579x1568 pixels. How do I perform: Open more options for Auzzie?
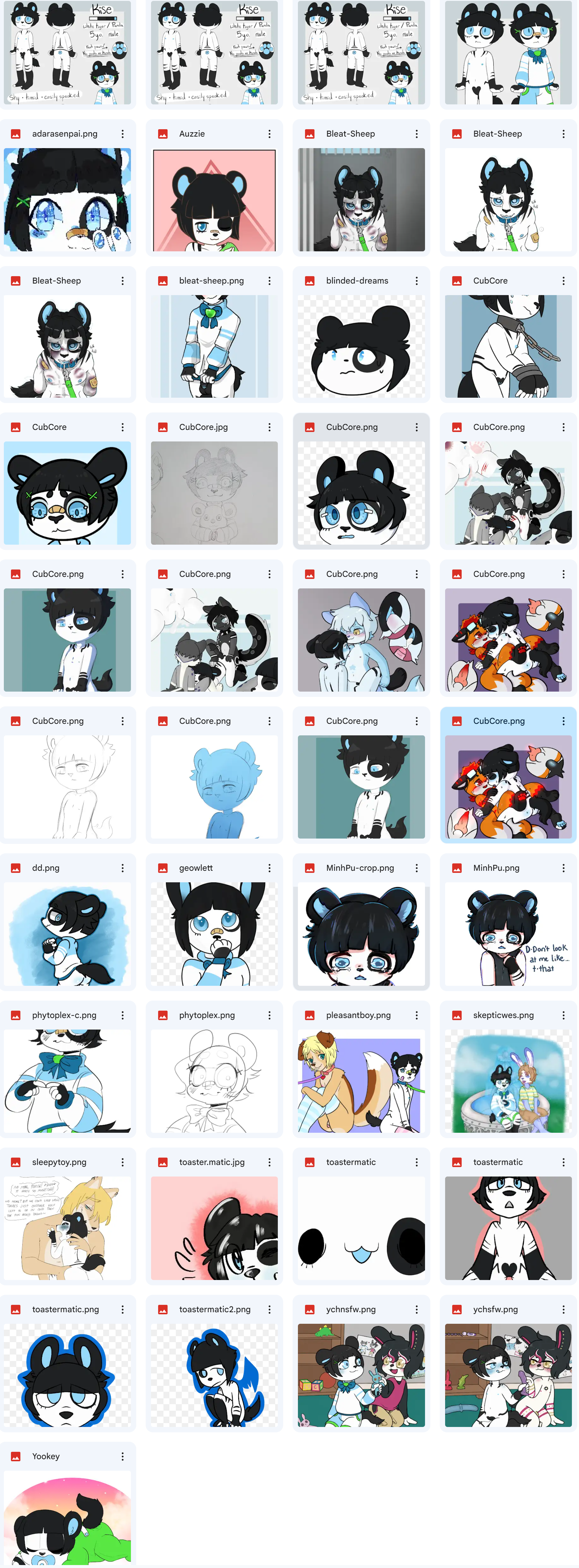pos(270,134)
